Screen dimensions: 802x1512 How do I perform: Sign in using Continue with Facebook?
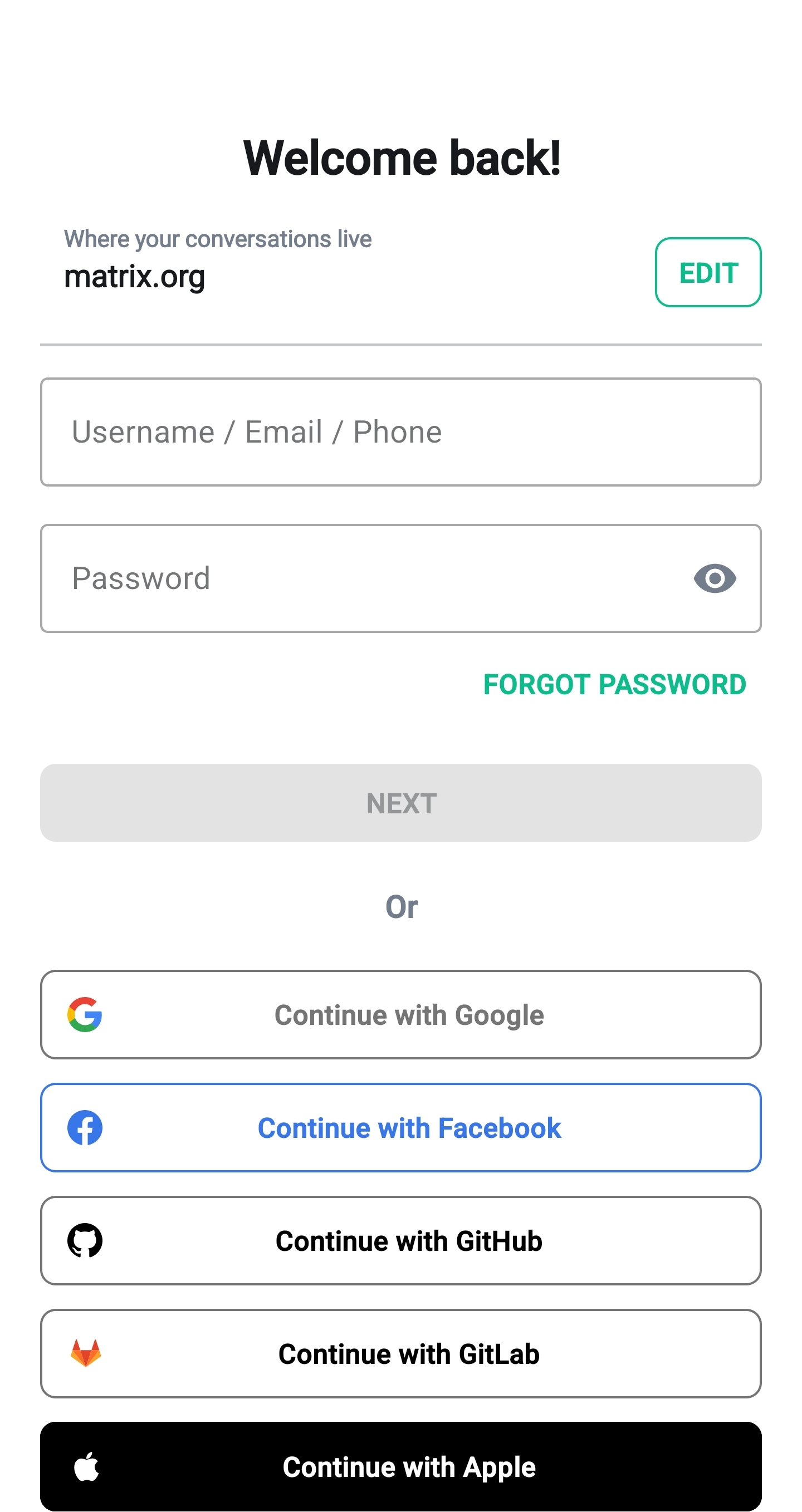pyautogui.click(x=400, y=1127)
